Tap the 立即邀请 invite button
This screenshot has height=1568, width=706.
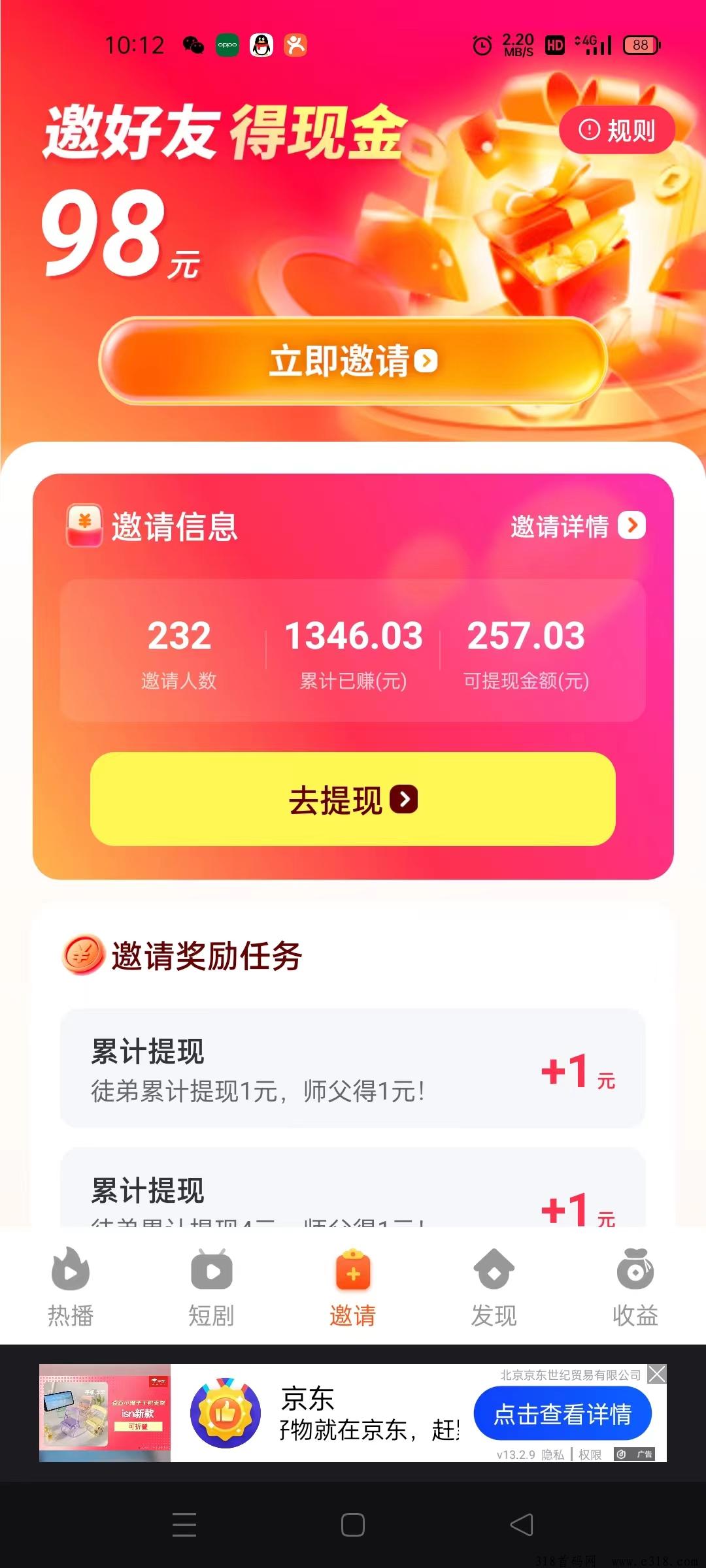pos(353,361)
